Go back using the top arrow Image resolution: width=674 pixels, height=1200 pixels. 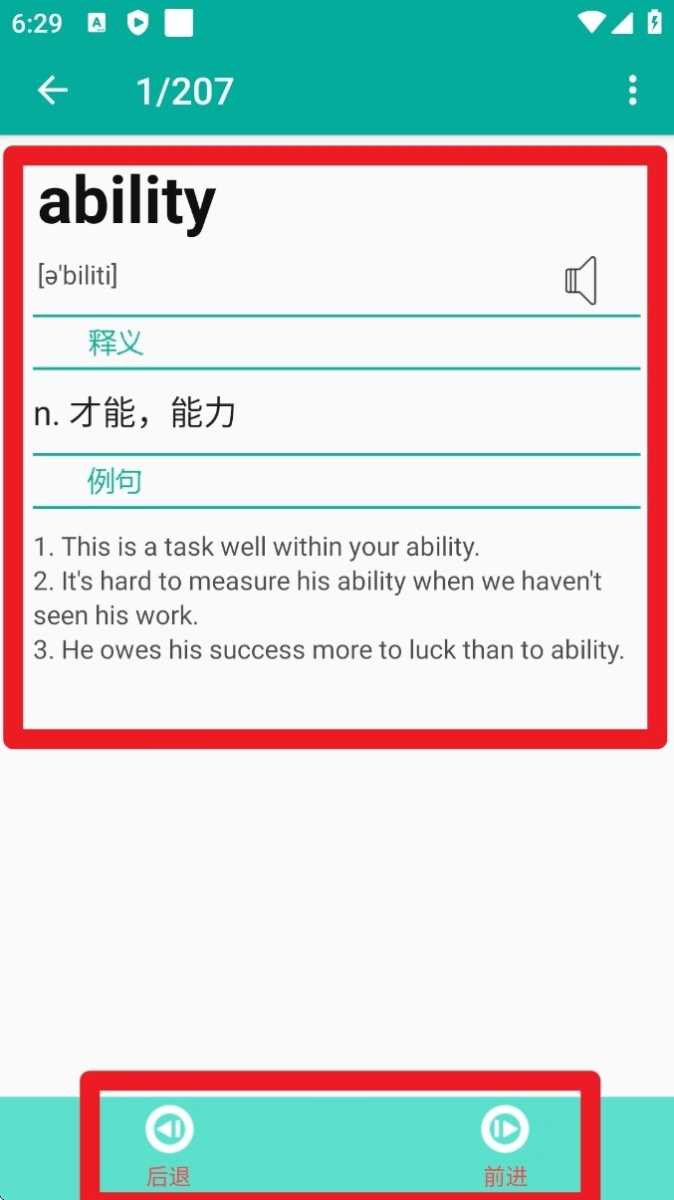[52, 91]
